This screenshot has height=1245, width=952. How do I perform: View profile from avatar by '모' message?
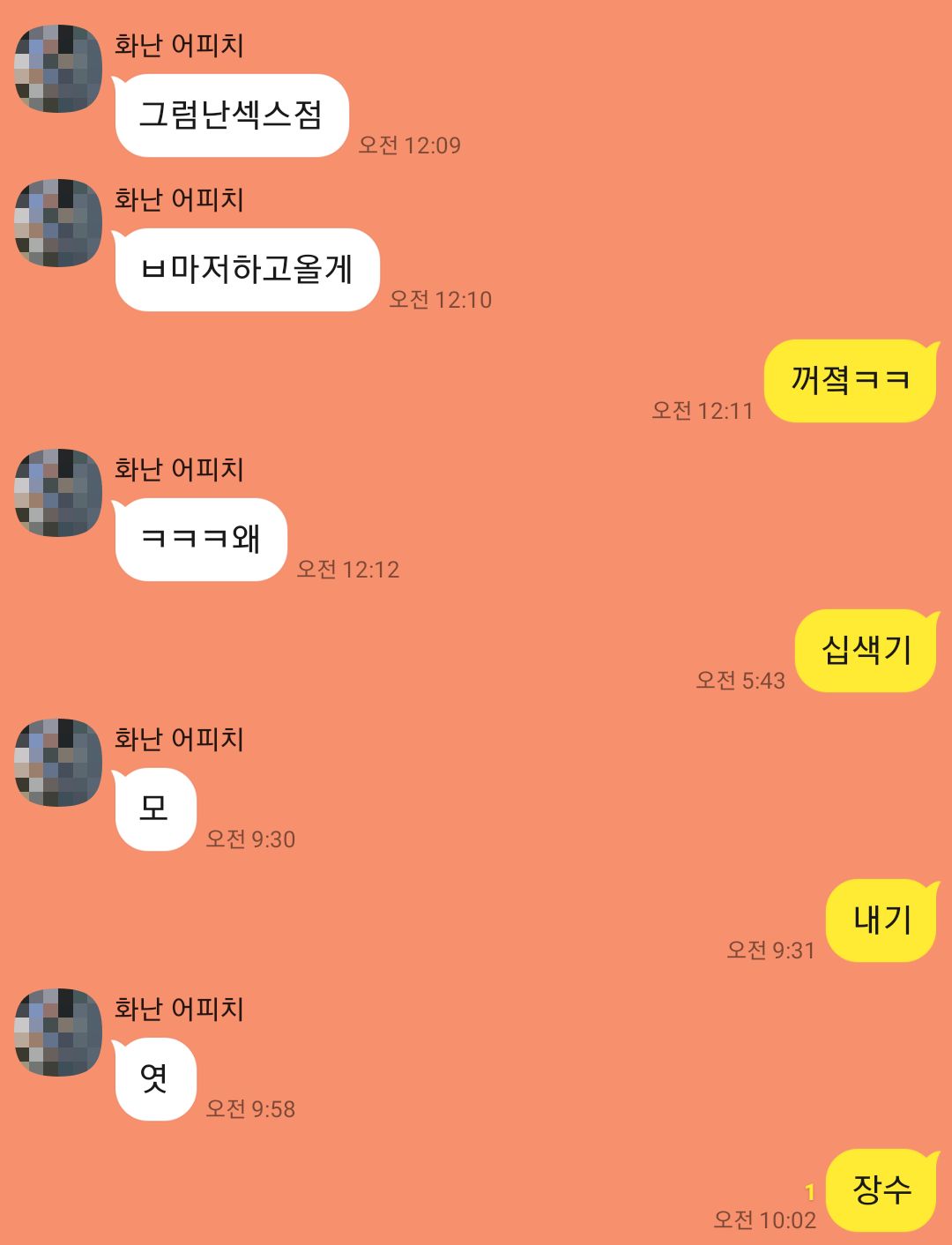point(58,763)
